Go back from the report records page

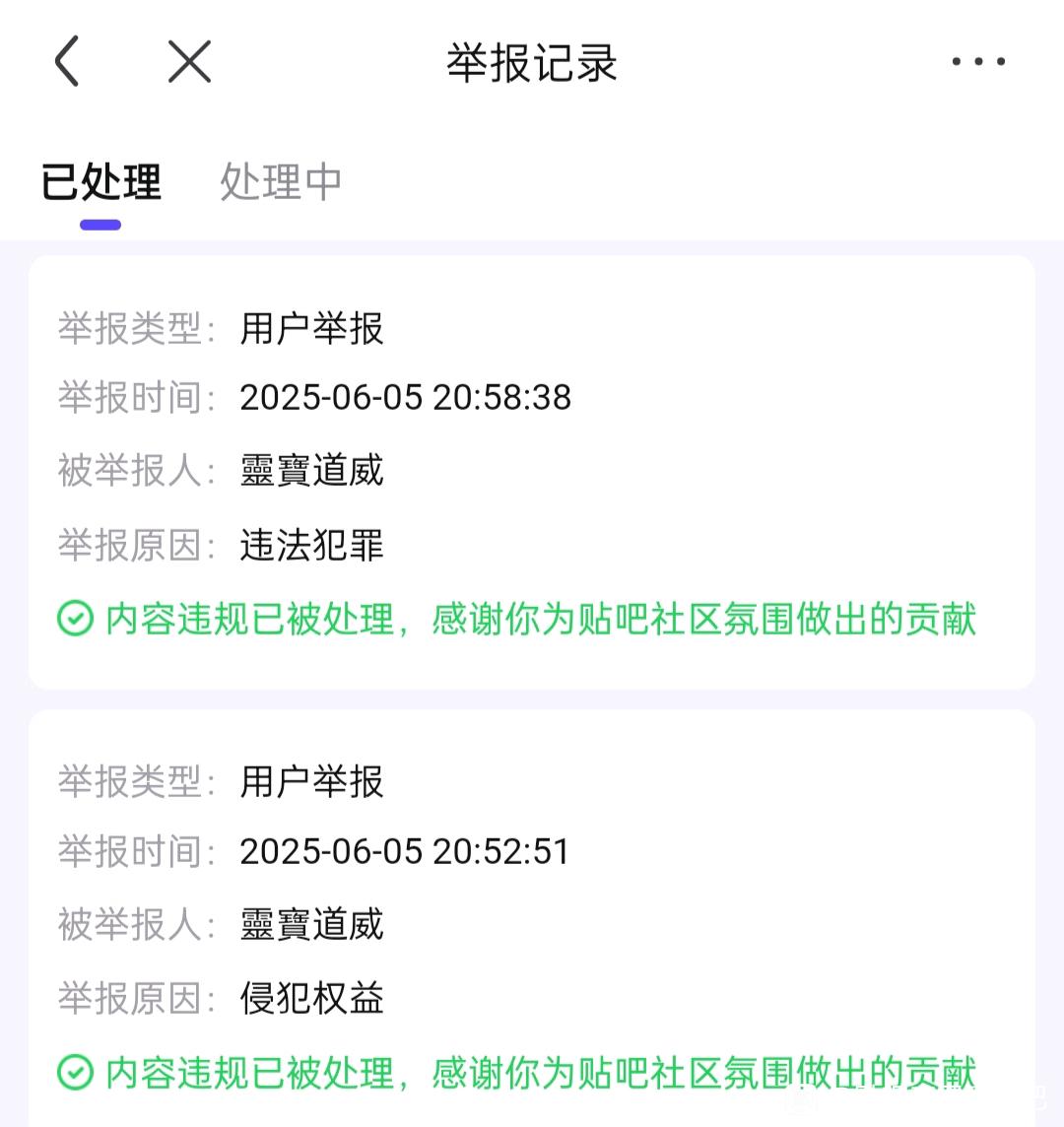click(67, 62)
